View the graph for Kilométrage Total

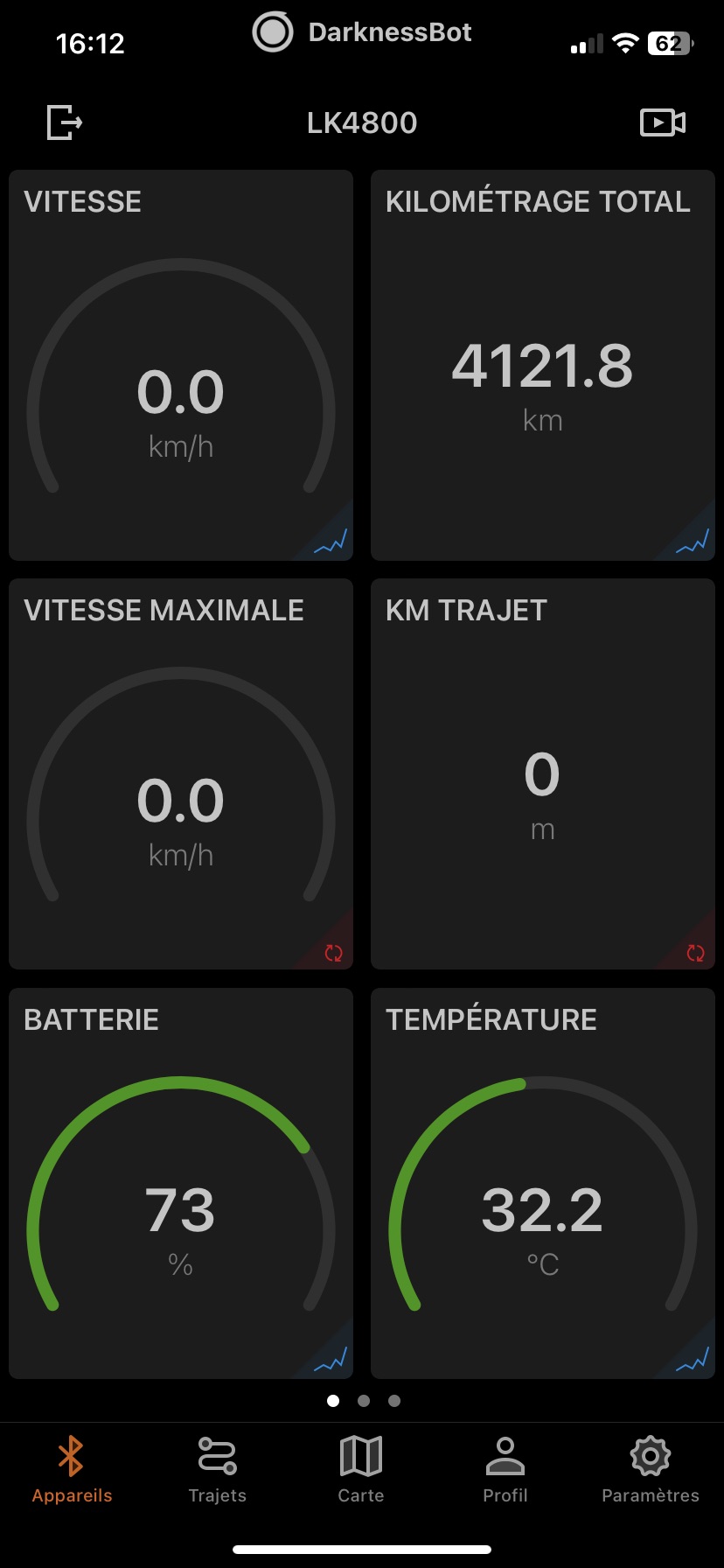[693, 542]
